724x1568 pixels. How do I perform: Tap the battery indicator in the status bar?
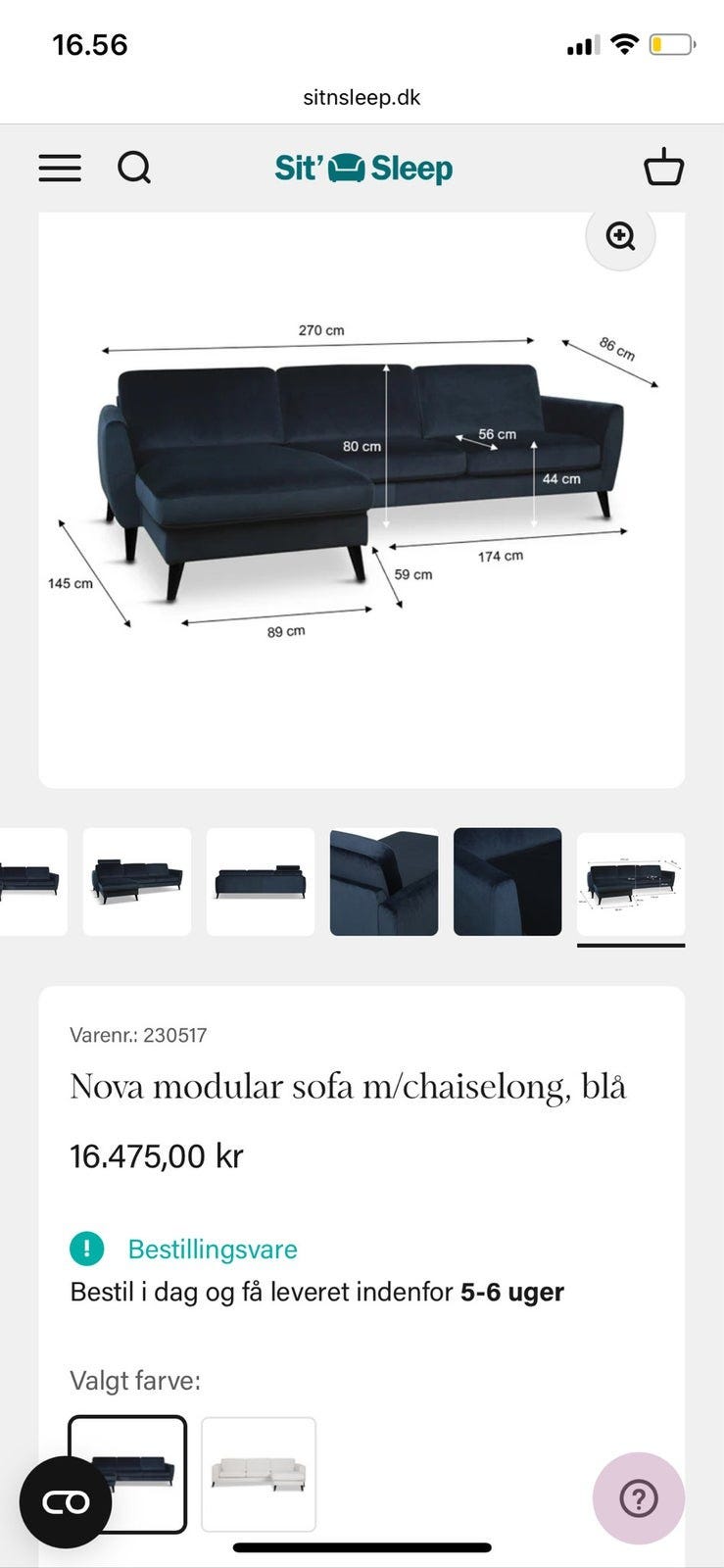pyautogui.click(x=670, y=43)
